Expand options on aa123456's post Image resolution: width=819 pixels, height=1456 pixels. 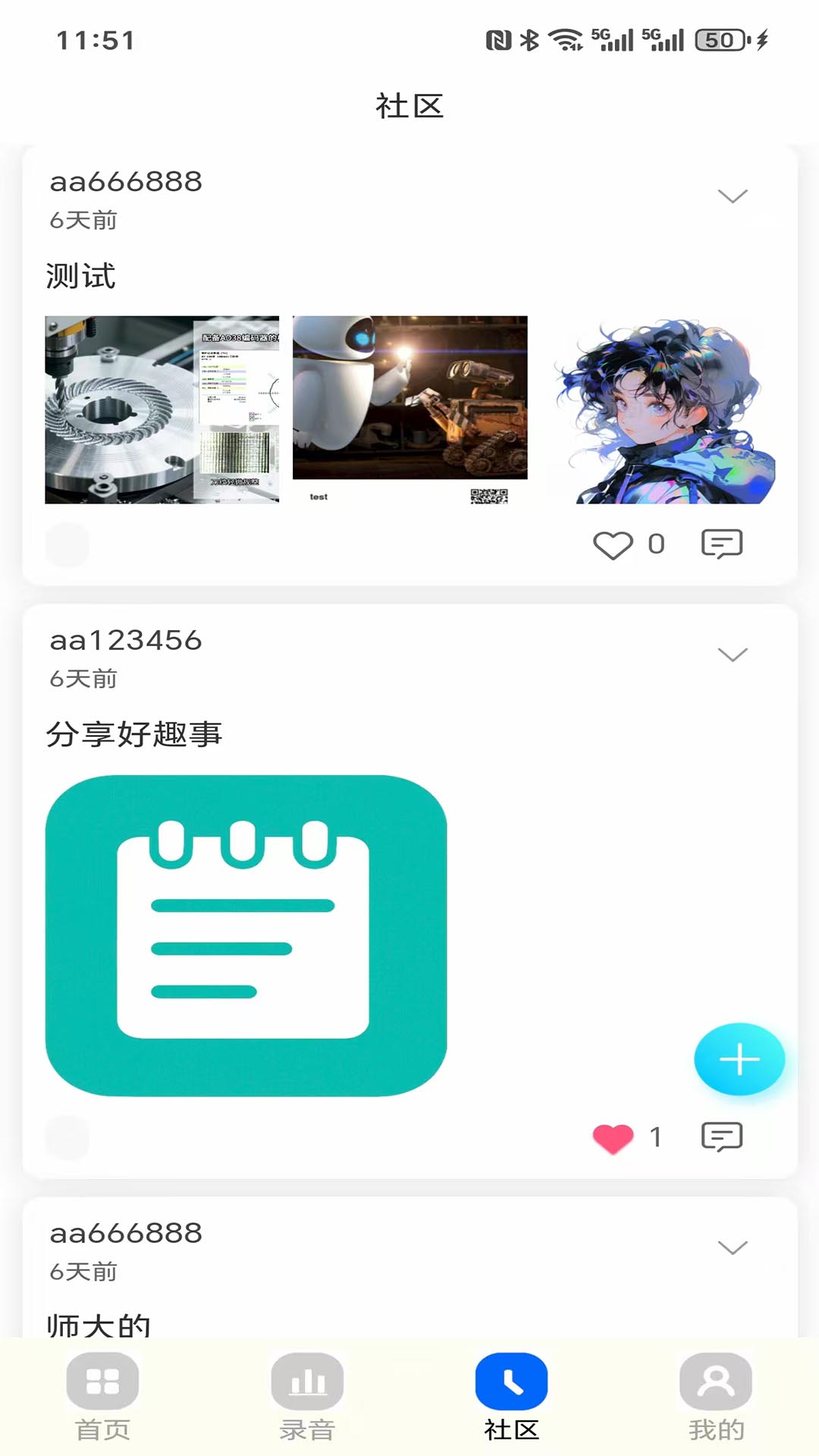pyautogui.click(x=732, y=654)
